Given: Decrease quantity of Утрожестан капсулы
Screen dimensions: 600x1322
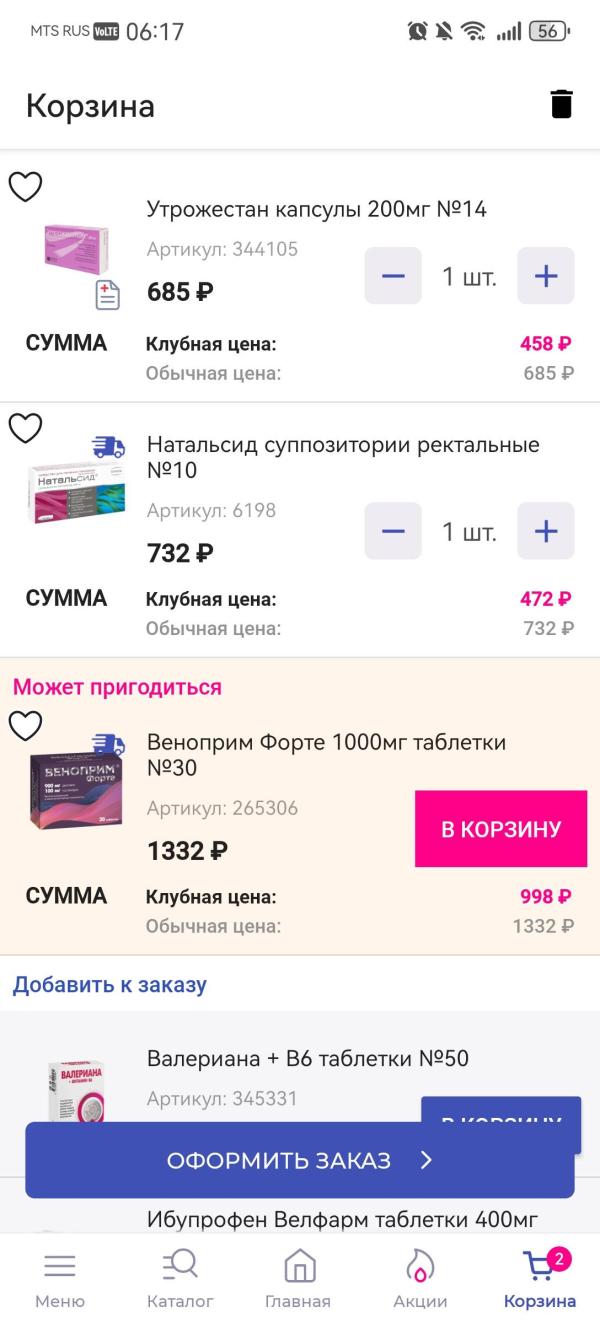Looking at the screenshot, I should tap(393, 276).
